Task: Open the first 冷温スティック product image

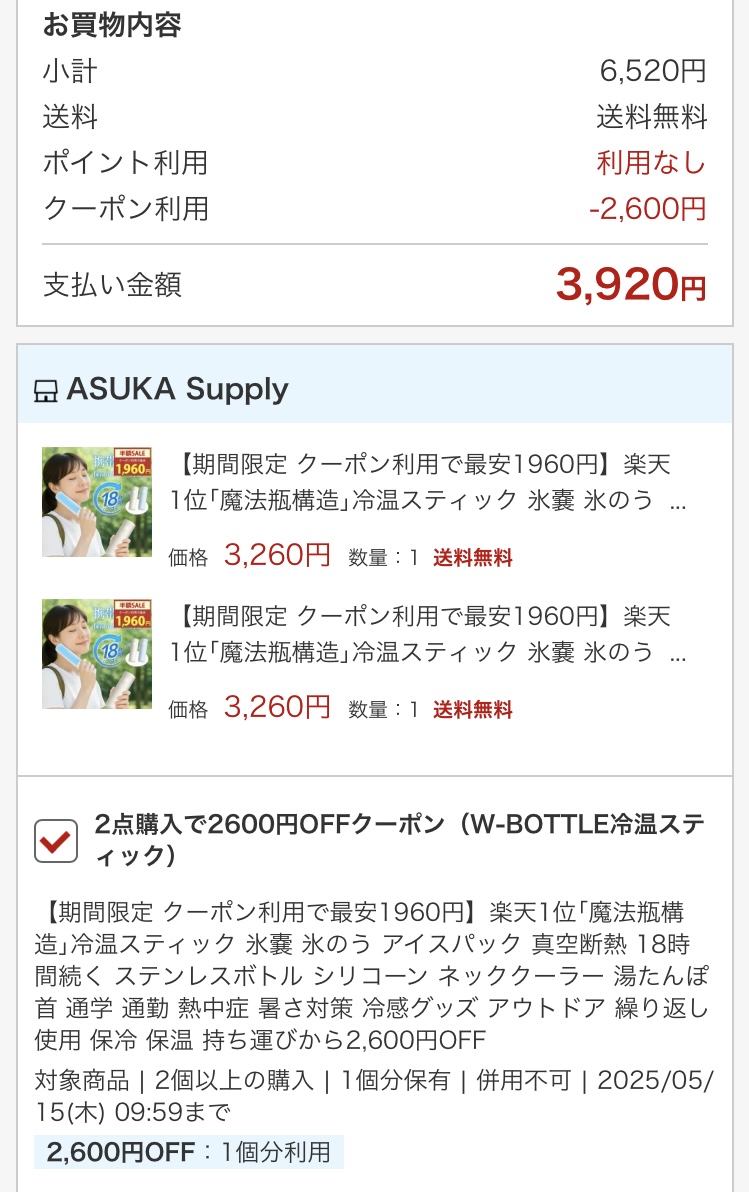Action: click(x=97, y=502)
